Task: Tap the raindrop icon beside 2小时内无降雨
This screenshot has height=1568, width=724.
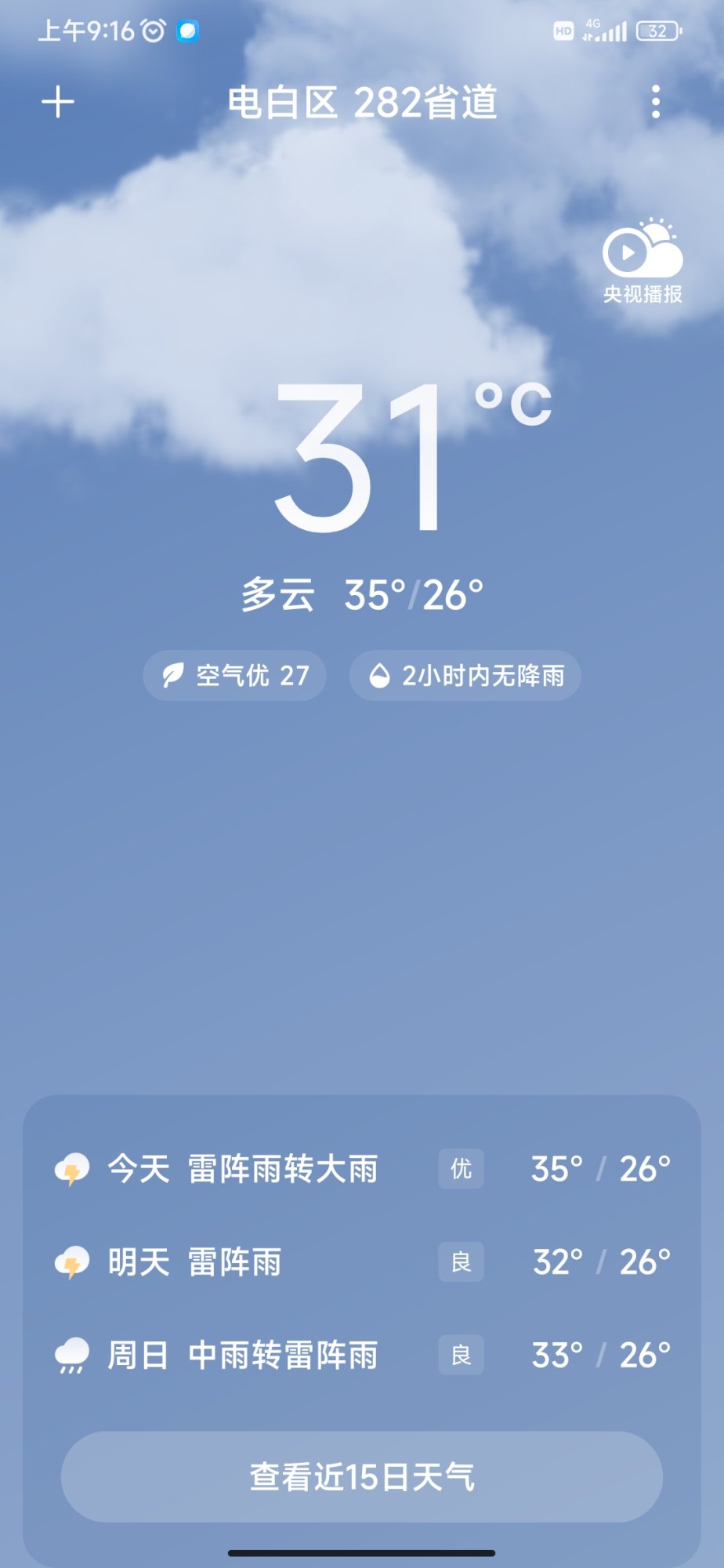Action: pyautogui.click(x=380, y=675)
